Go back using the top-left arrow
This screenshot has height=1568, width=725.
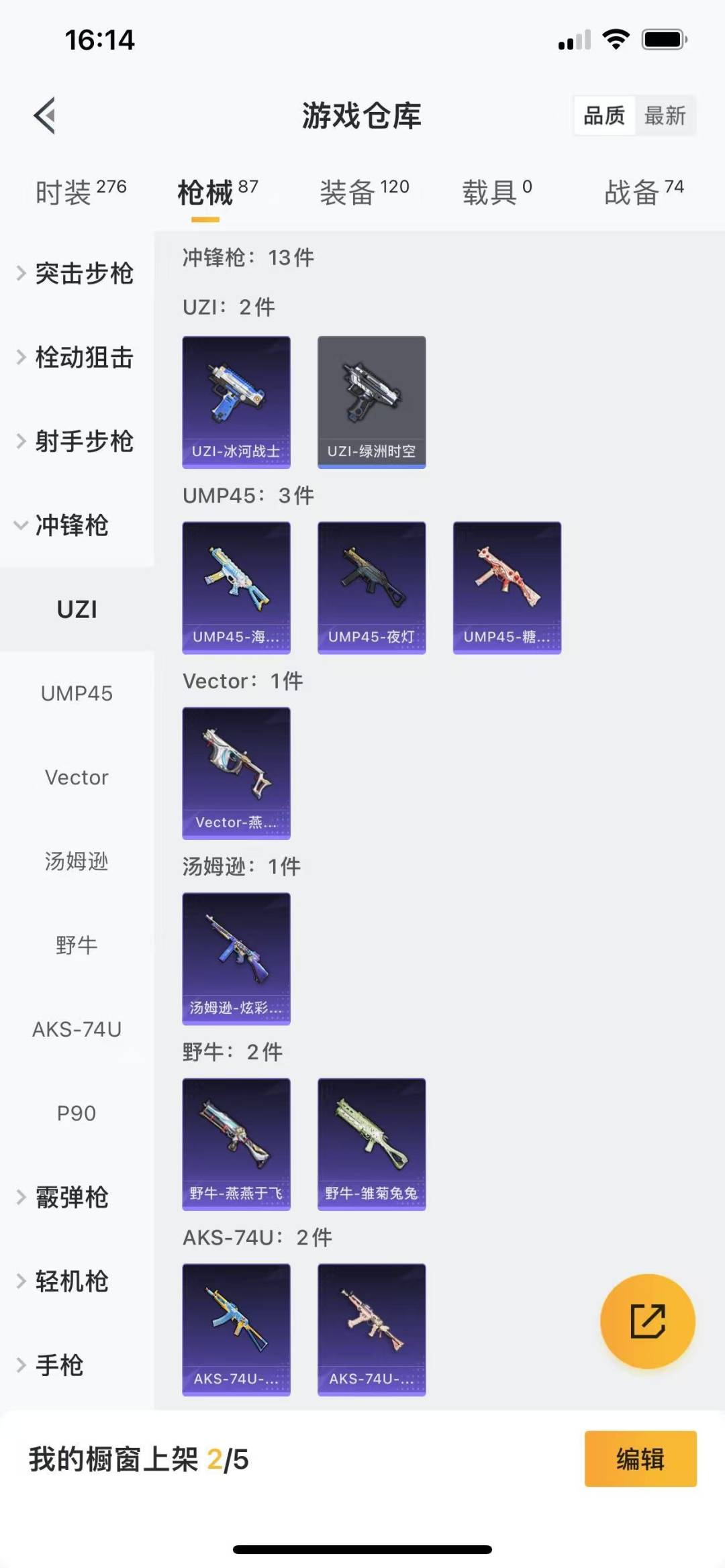click(45, 116)
